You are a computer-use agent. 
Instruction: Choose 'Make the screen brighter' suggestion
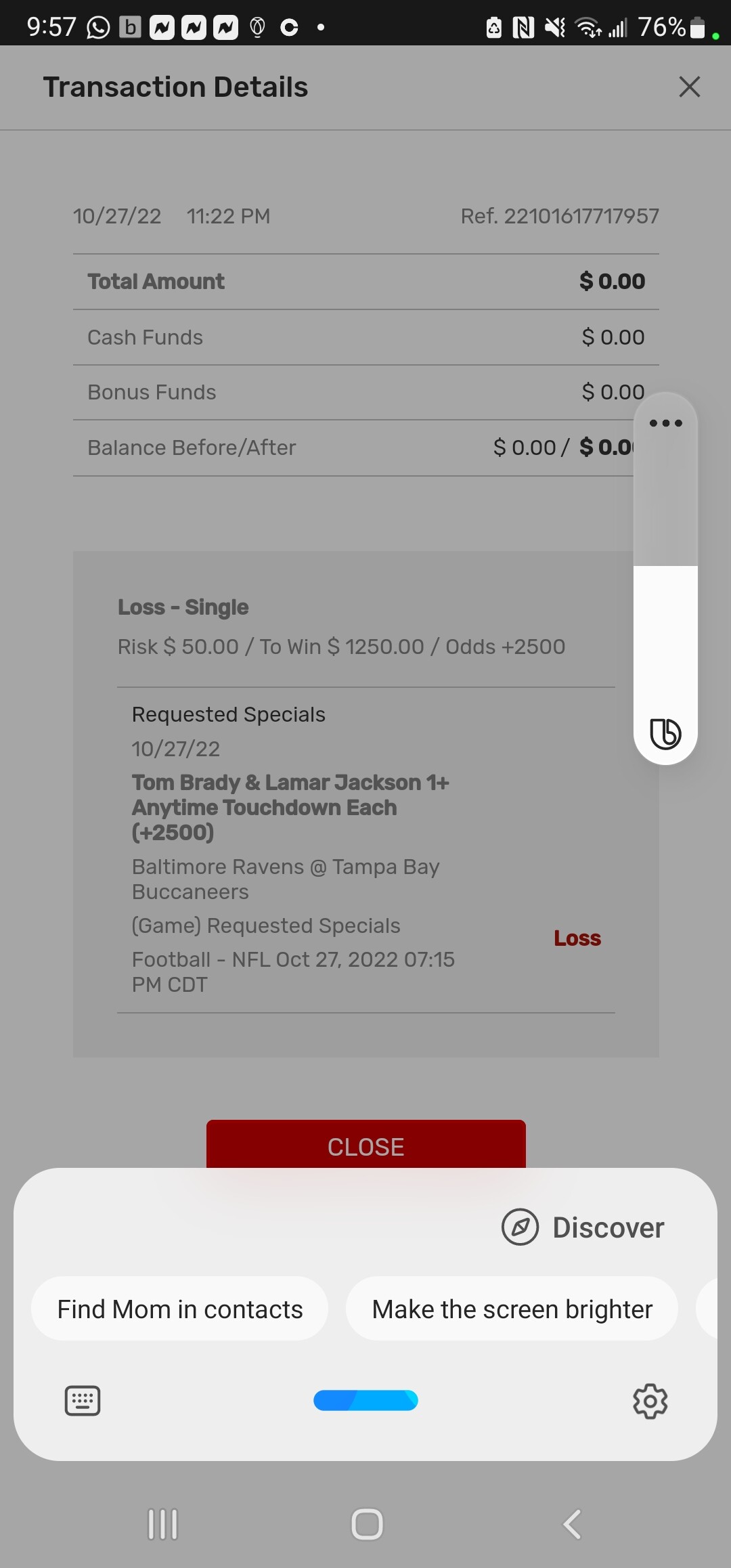(x=512, y=1309)
